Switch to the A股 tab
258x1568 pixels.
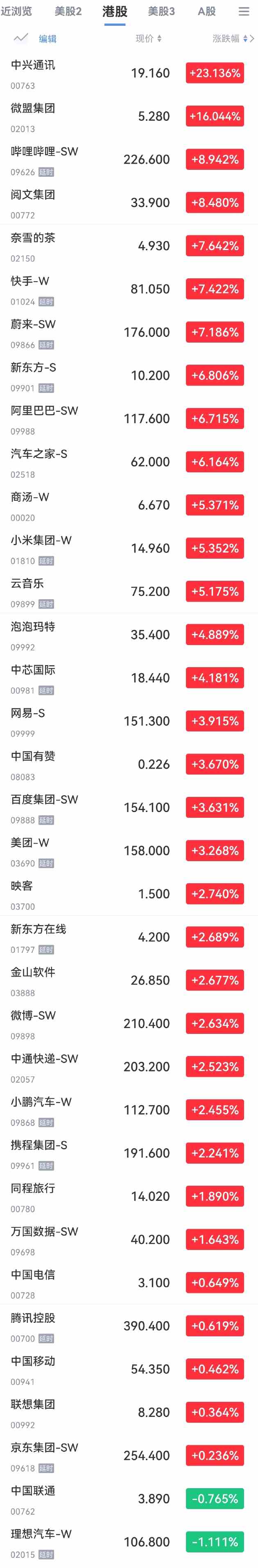click(206, 11)
